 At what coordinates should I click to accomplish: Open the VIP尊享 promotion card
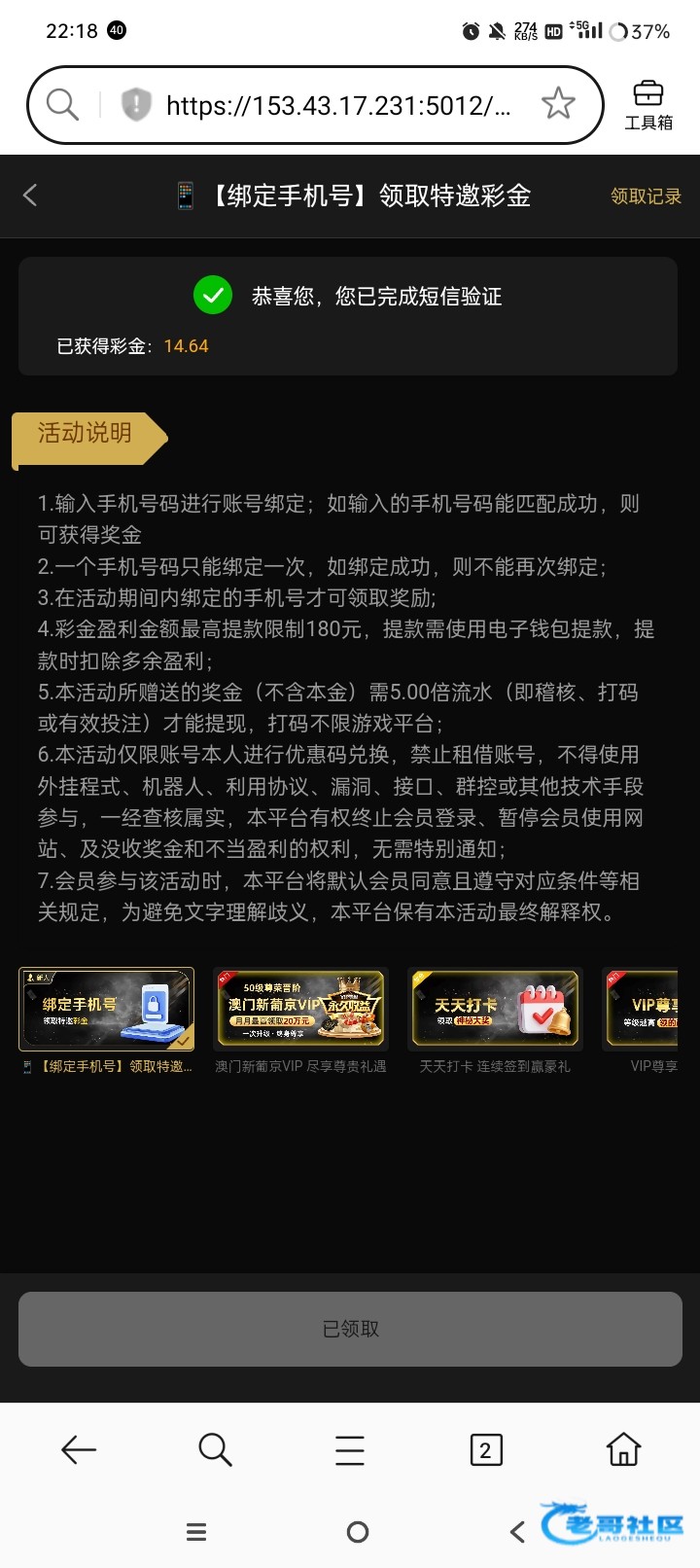coord(641,1021)
